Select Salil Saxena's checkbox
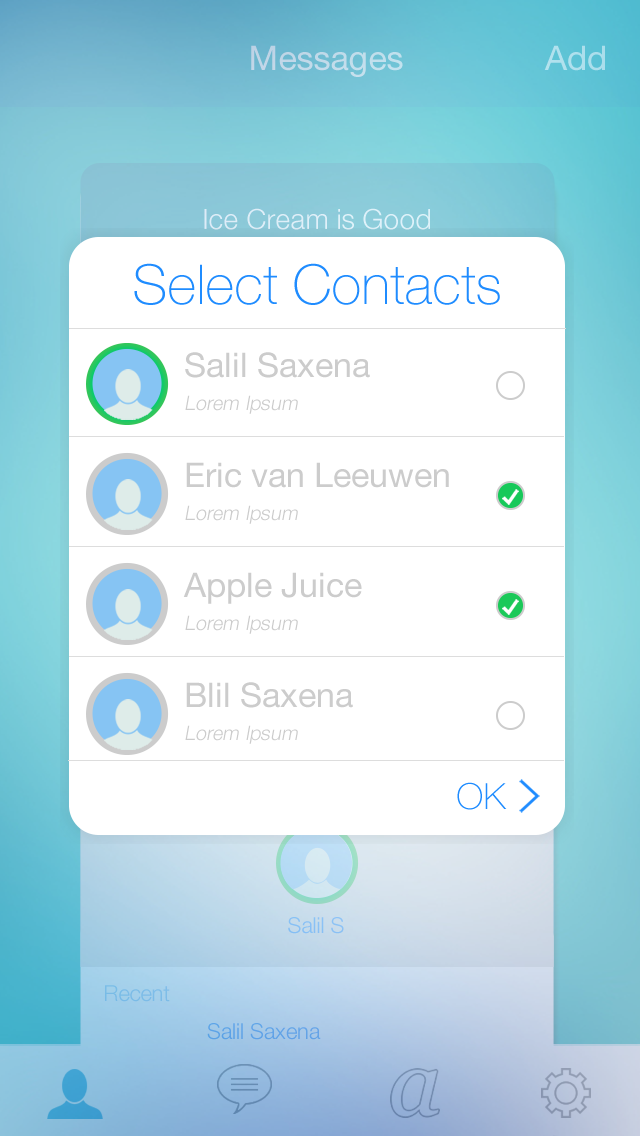640x1136 pixels. pos(510,386)
